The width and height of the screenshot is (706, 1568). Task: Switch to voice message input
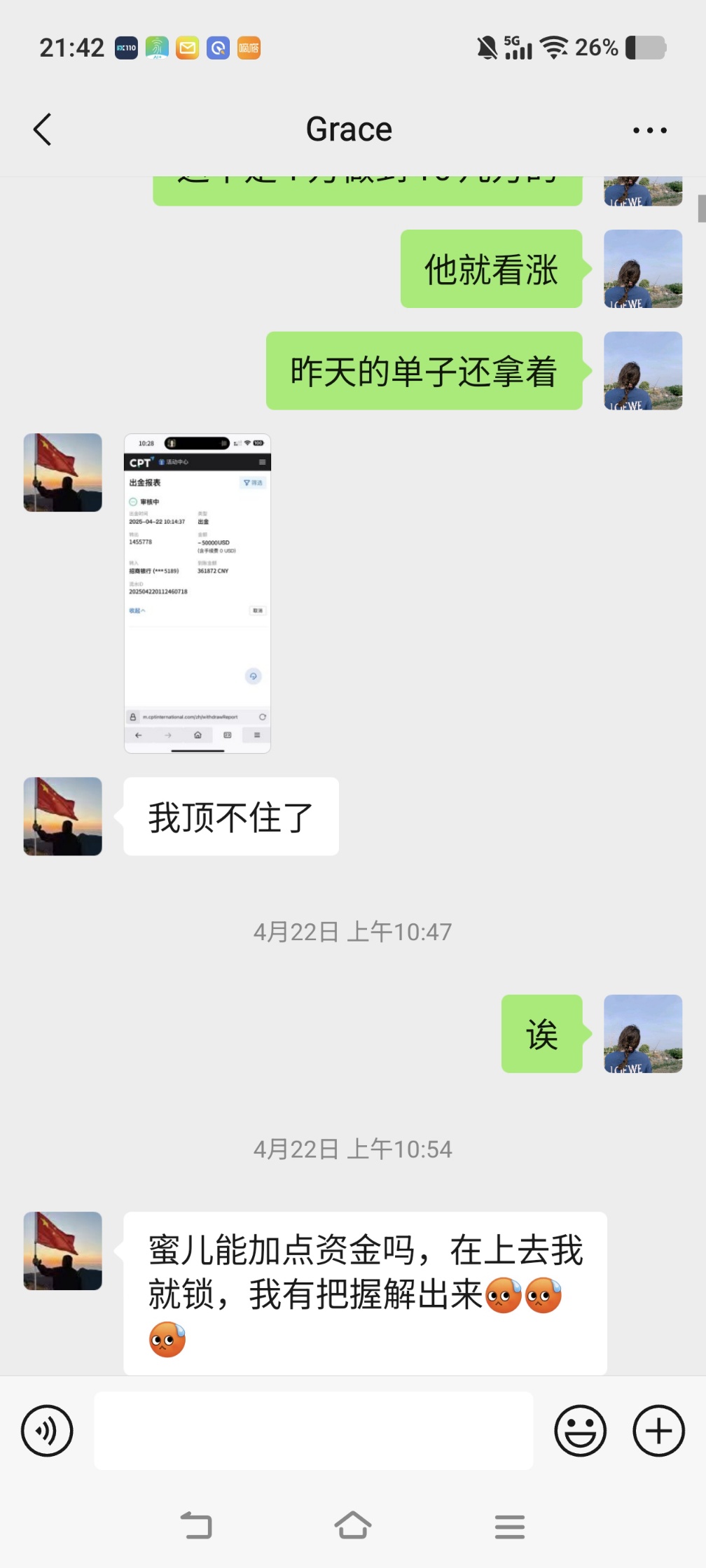47,1430
